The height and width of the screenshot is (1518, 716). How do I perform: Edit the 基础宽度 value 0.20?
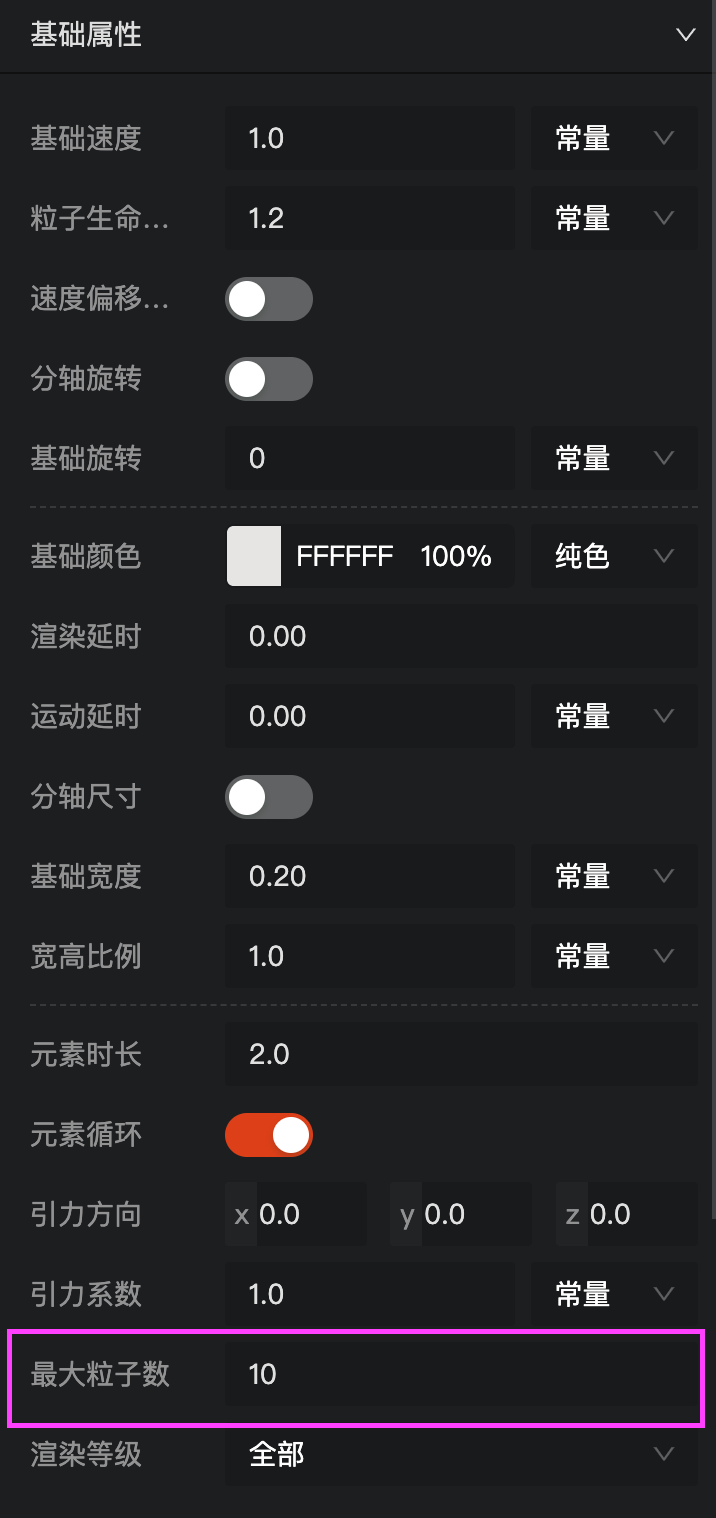pos(370,876)
